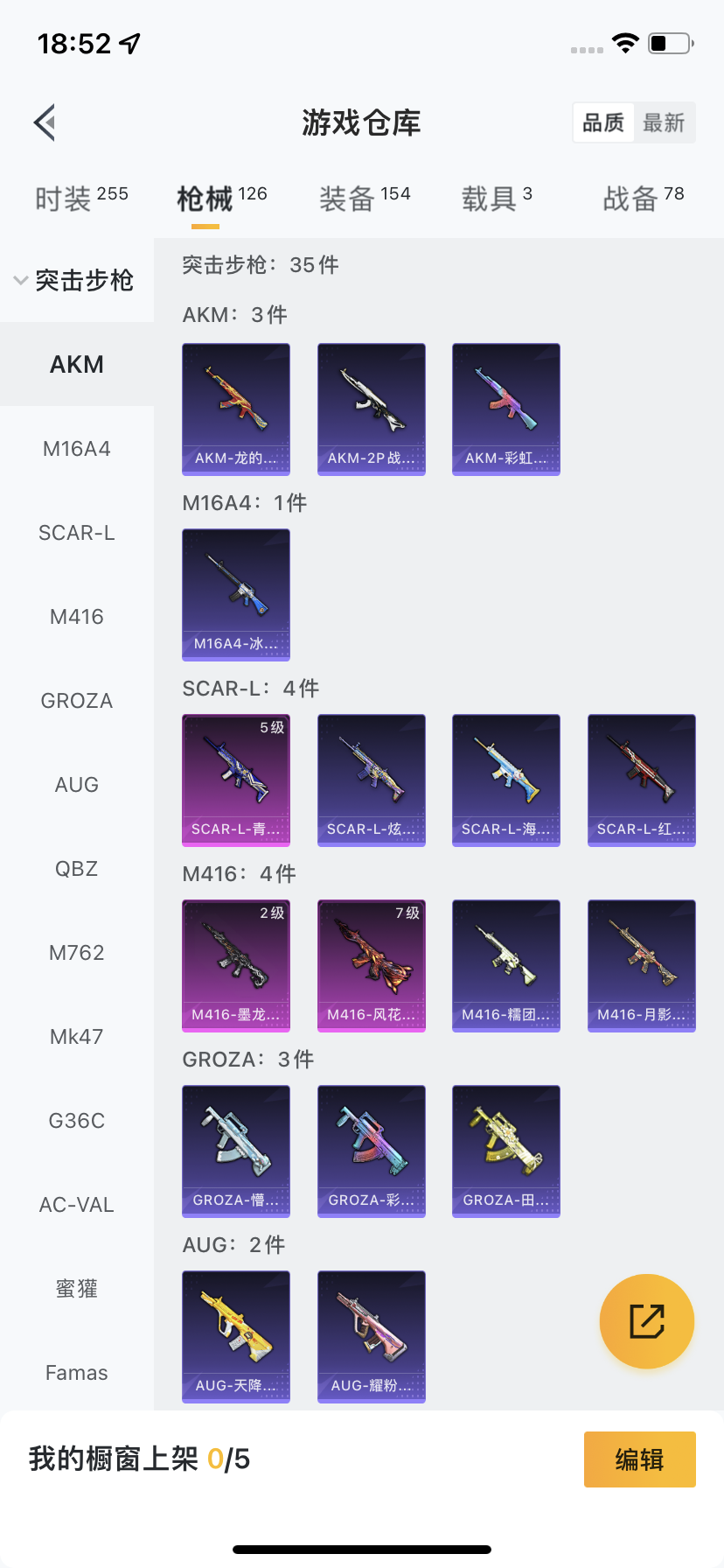724x1568 pixels.
Task: Jump to GROZA in the sidebar
Action: [x=77, y=701]
